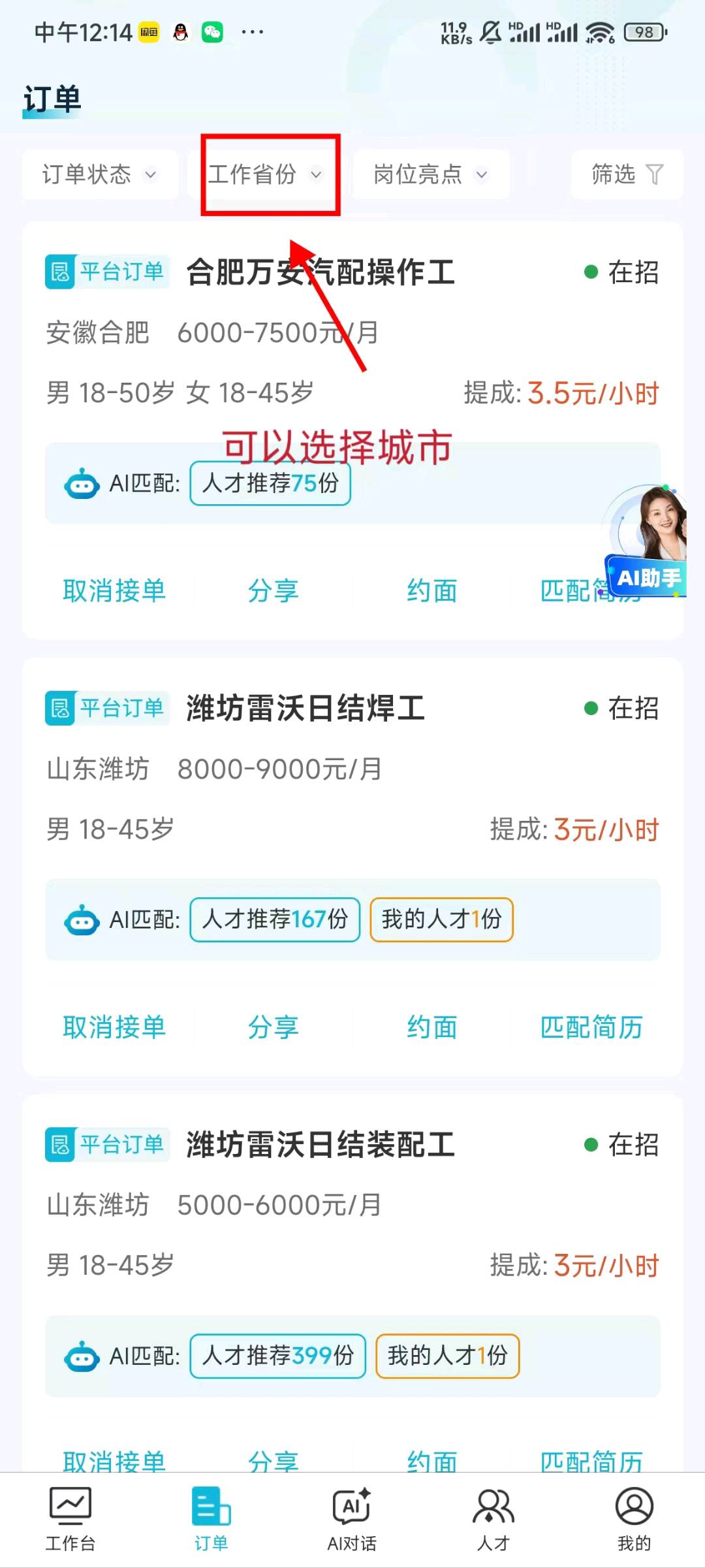Open 人才推荐167份 recommendation badge
The height and width of the screenshot is (1568, 705).
pos(274,919)
